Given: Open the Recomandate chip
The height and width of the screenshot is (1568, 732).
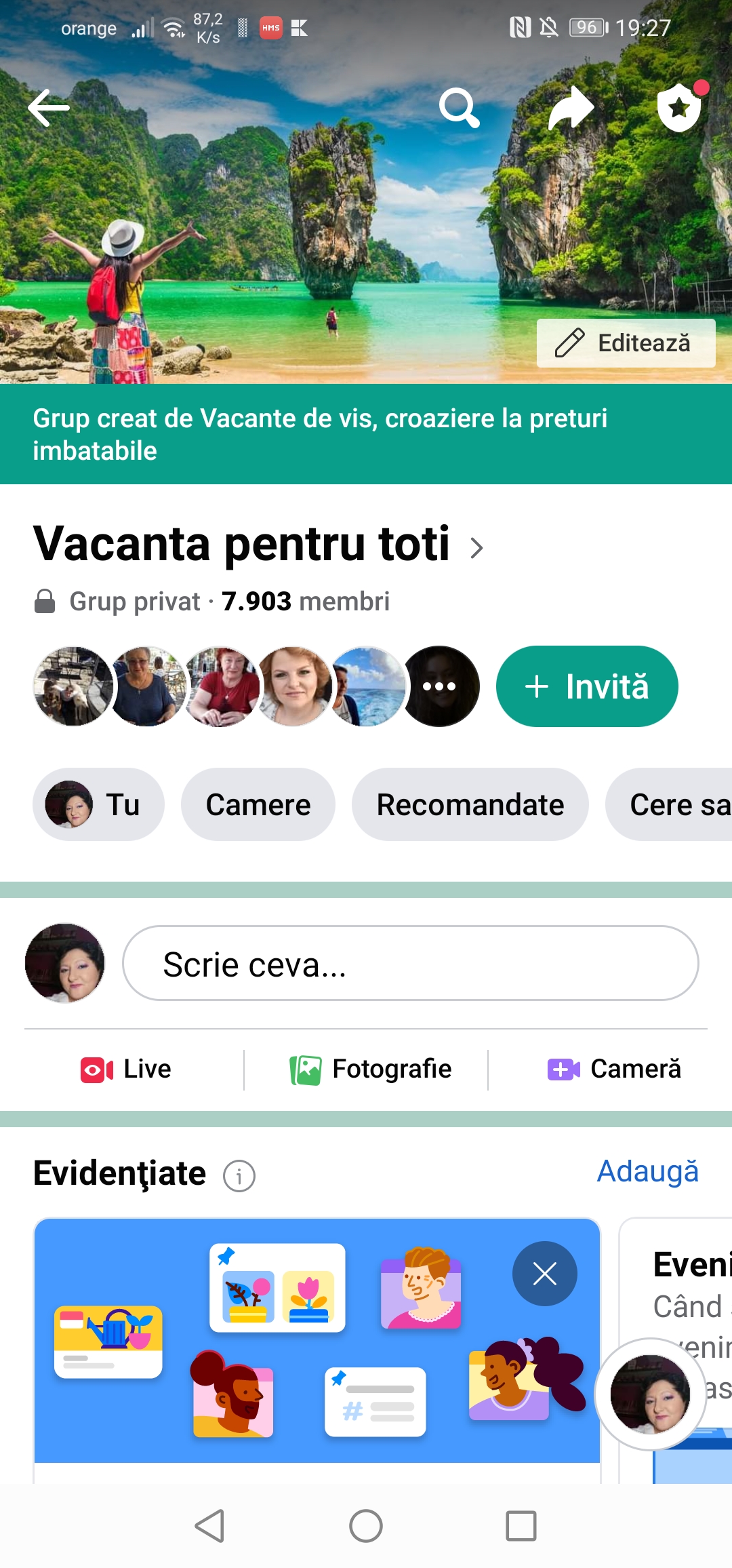Looking at the screenshot, I should pyautogui.click(x=470, y=804).
